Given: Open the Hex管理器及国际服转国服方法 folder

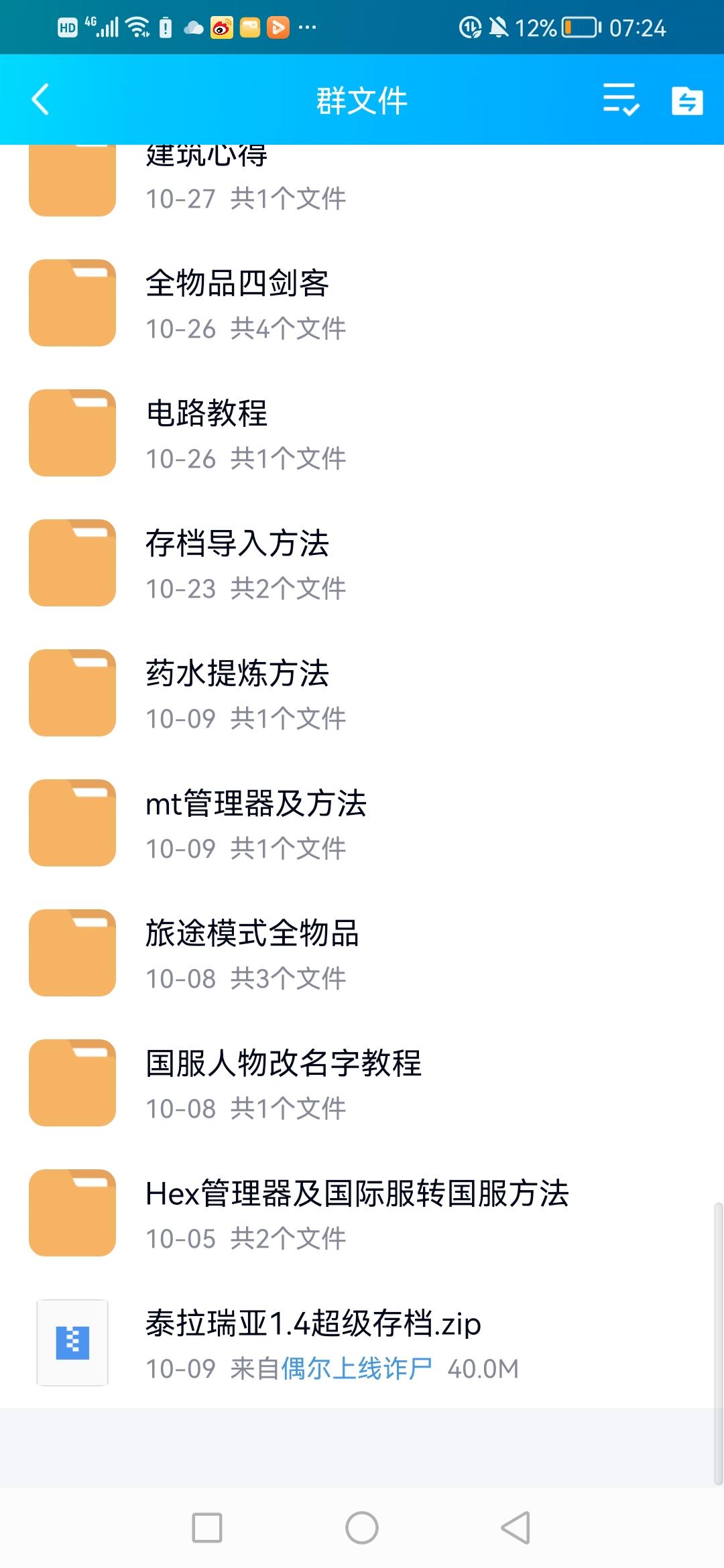Looking at the screenshot, I should click(x=362, y=1213).
